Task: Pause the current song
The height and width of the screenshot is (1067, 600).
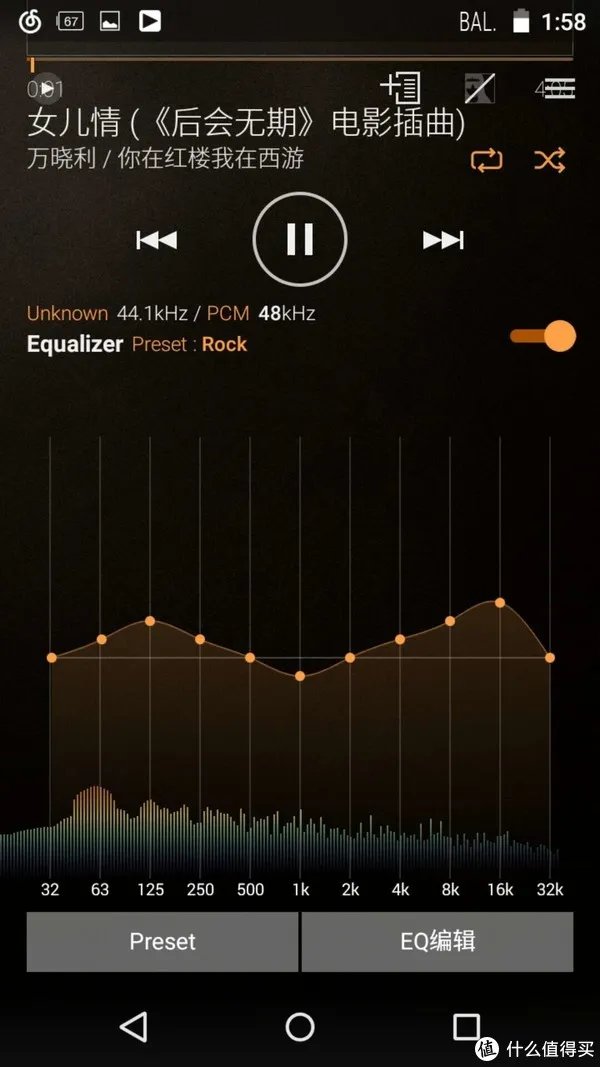Action: click(299, 239)
